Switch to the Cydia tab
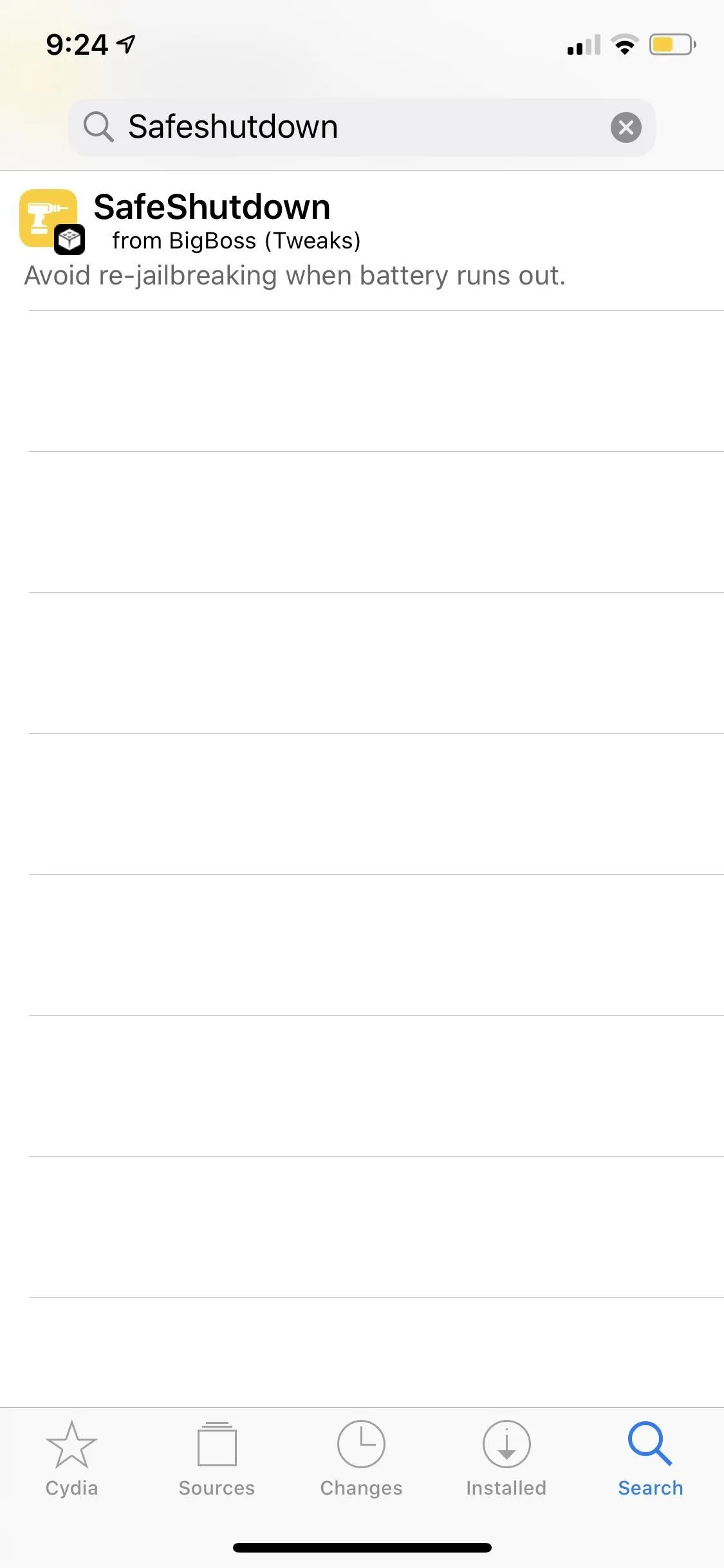The height and width of the screenshot is (1568, 724). click(71, 1459)
